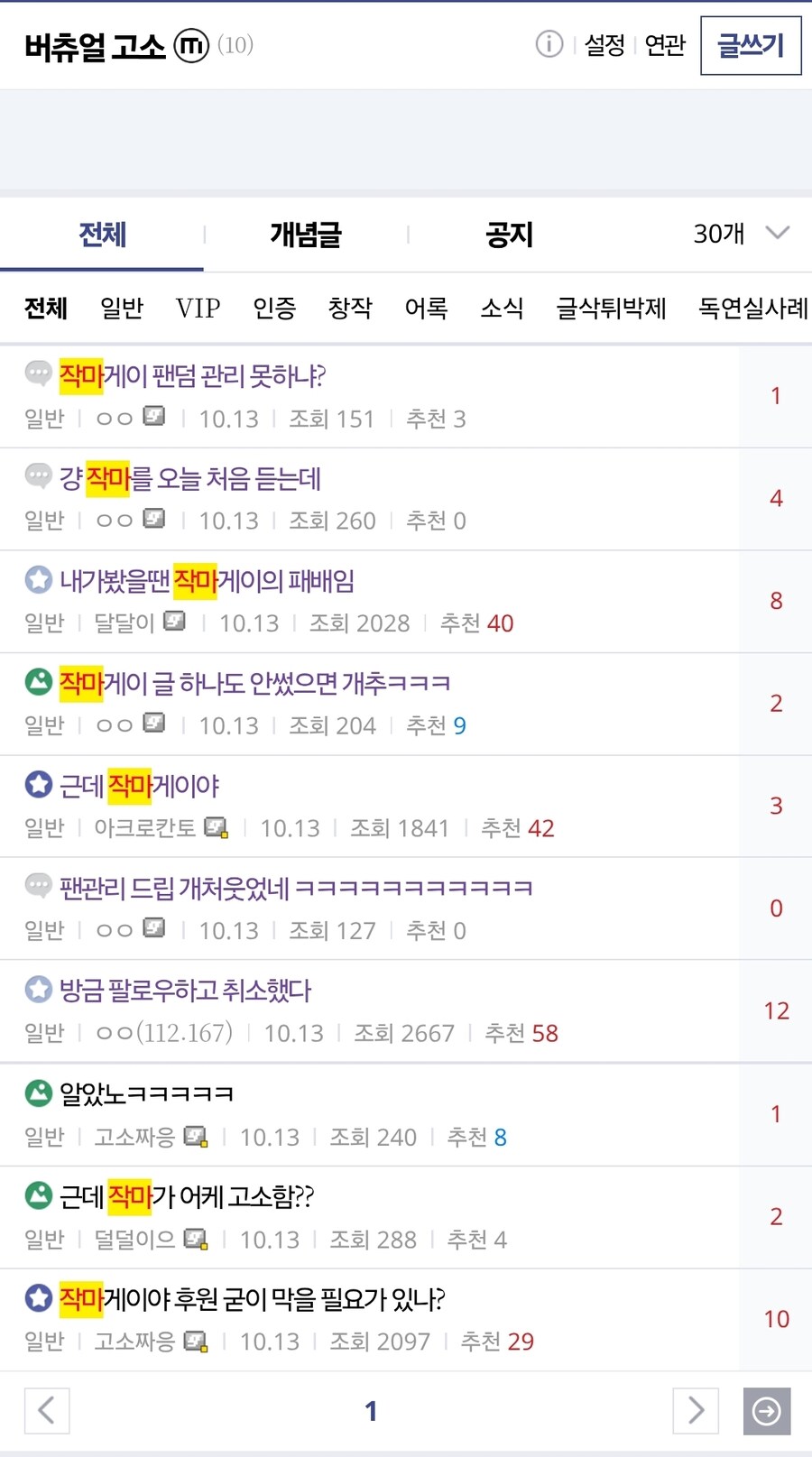812x1457 pixels.
Task: Select the 인증 category filter
Action: click(274, 309)
